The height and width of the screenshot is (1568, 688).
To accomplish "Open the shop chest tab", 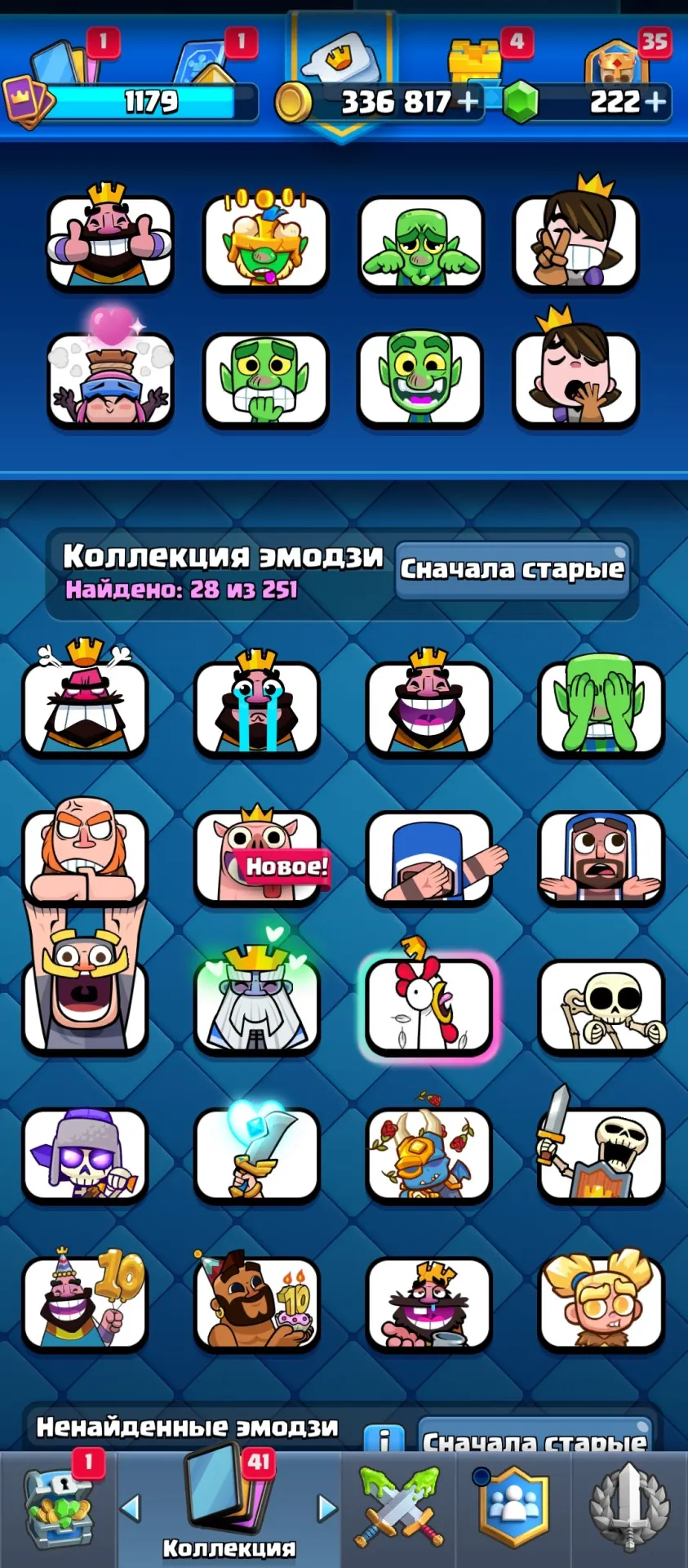I will point(59,1507).
